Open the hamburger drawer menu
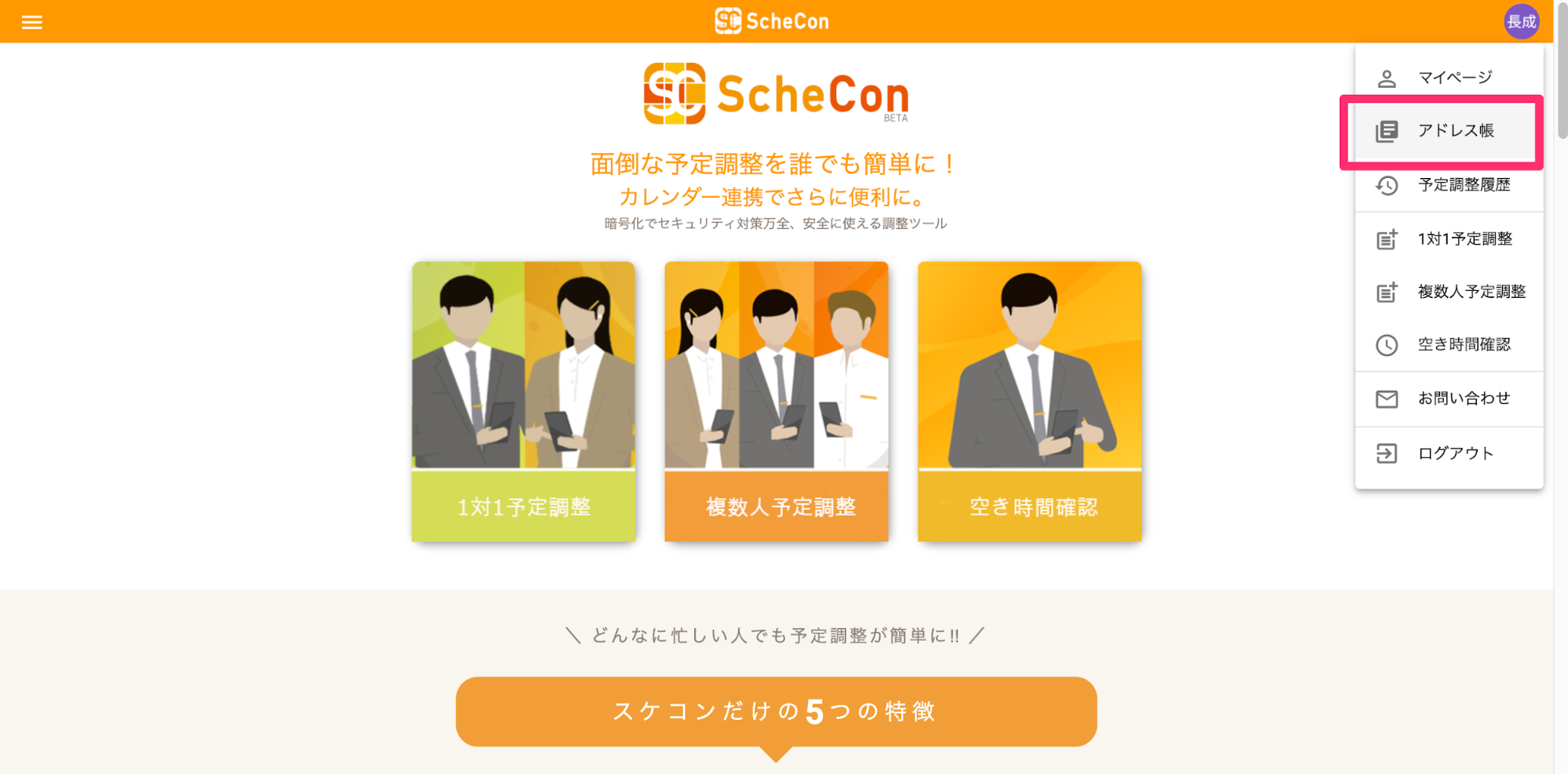Image resolution: width=1568 pixels, height=774 pixels. pyautogui.click(x=31, y=22)
